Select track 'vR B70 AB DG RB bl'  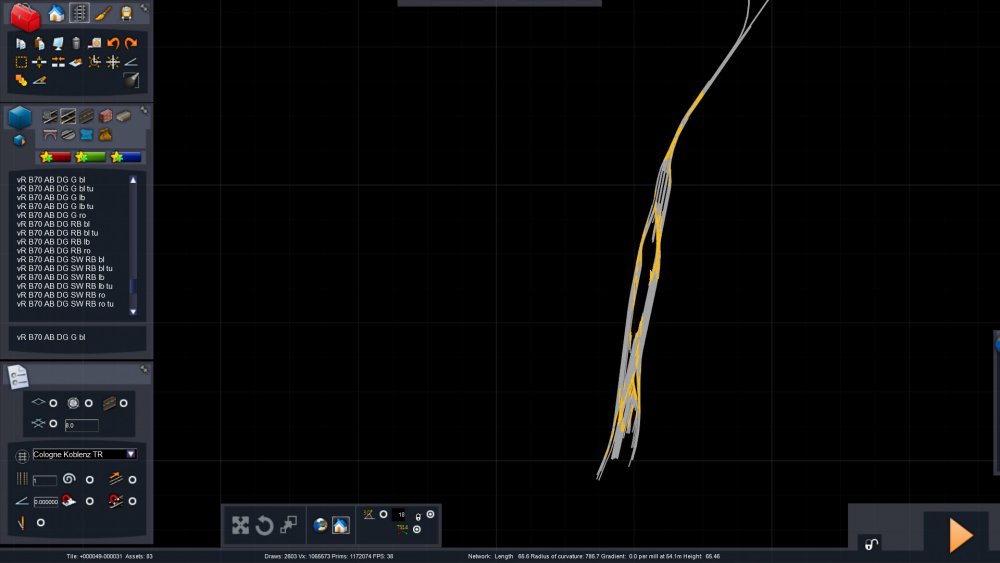[x=54, y=224]
